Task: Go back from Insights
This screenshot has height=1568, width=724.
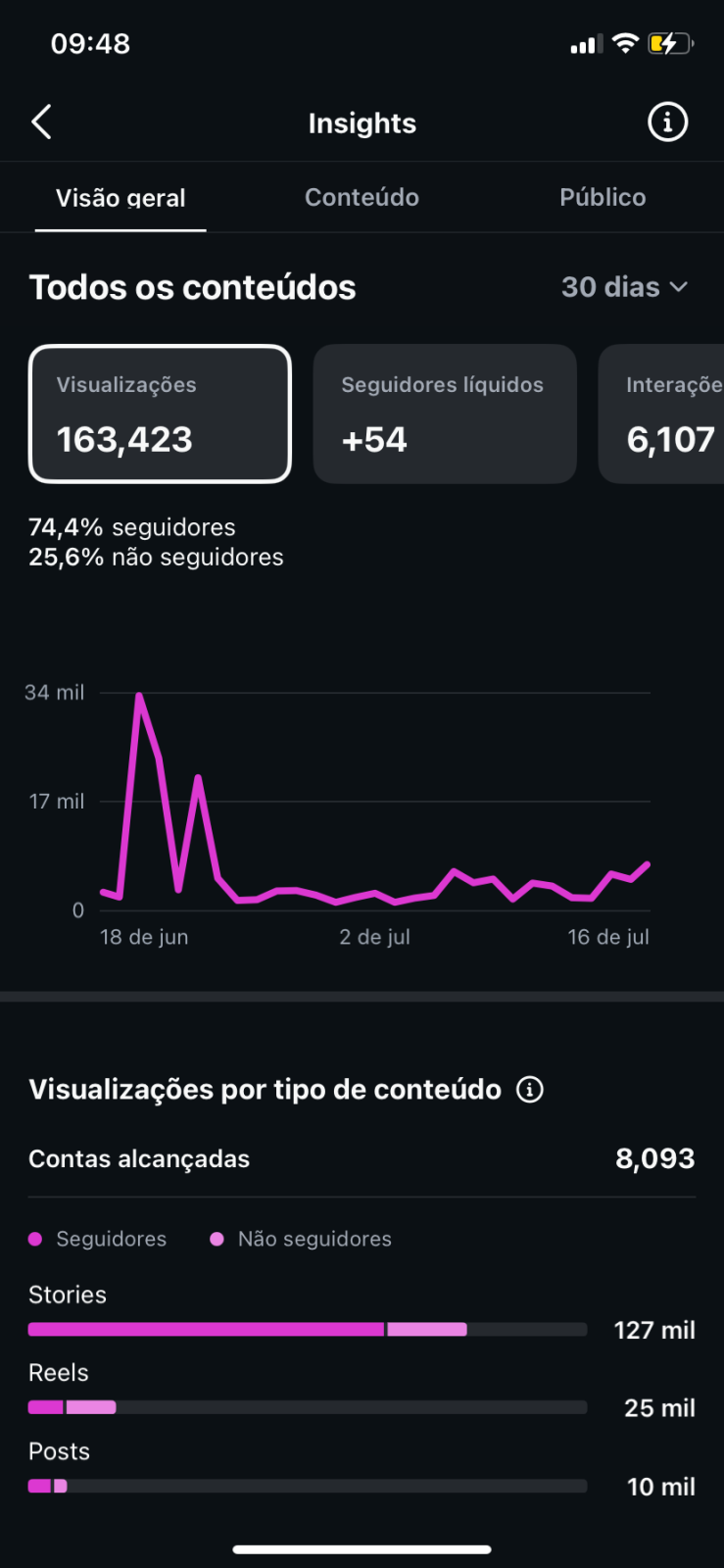Action: (x=41, y=122)
